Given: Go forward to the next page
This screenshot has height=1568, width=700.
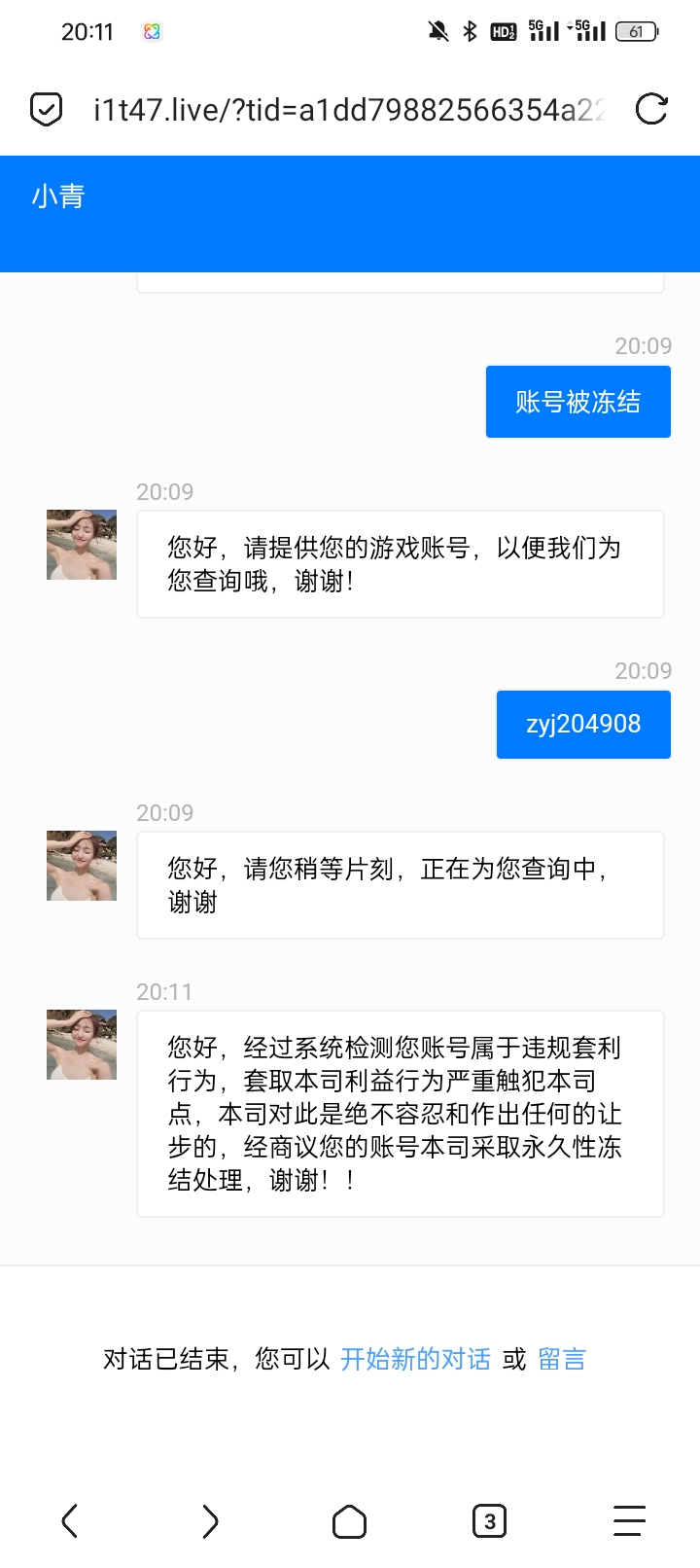Looking at the screenshot, I should [210, 1521].
